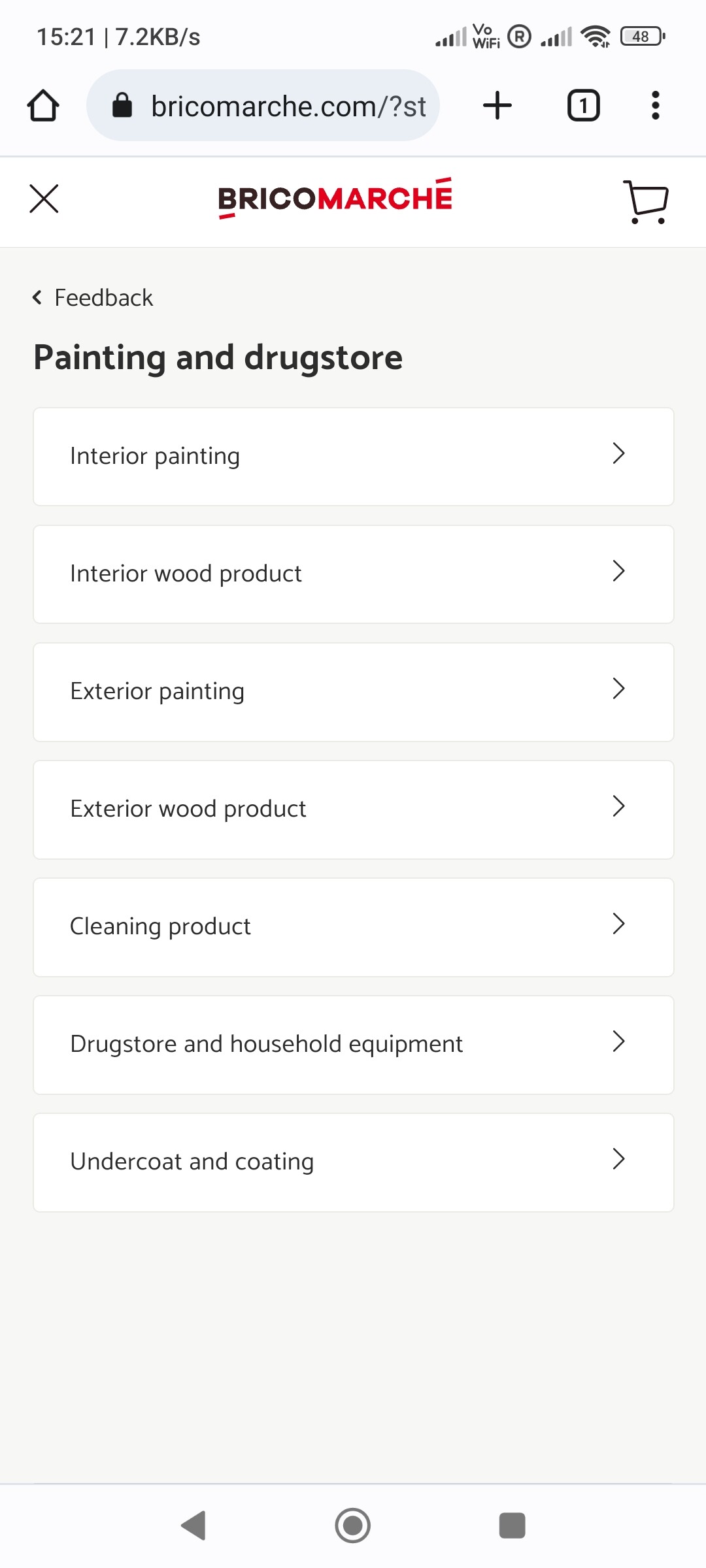The width and height of the screenshot is (706, 1568).
Task: Go to the browser home page
Action: point(43,105)
